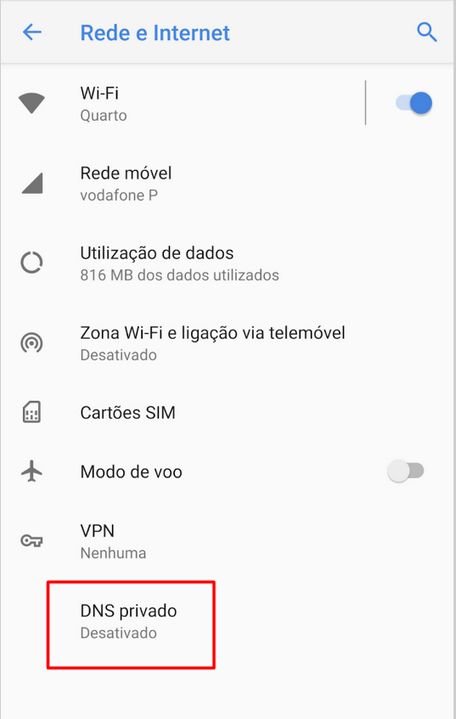Open the search magnifier icon
Screen dimensions: 456x719
click(x=426, y=33)
